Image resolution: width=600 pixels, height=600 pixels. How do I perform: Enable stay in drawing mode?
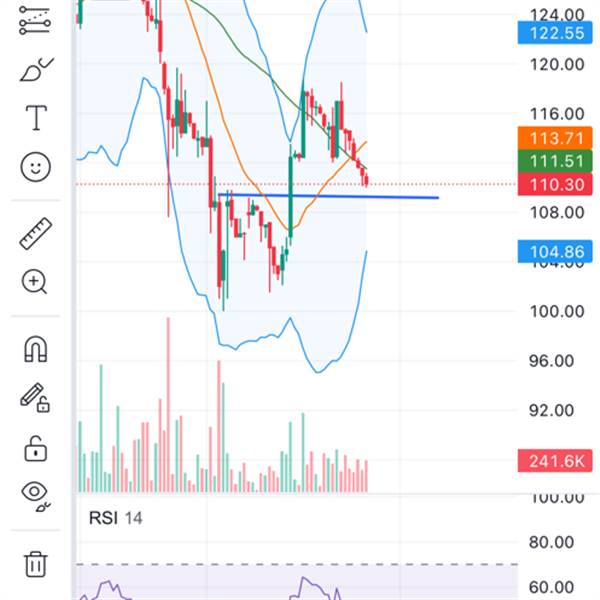click(36, 398)
